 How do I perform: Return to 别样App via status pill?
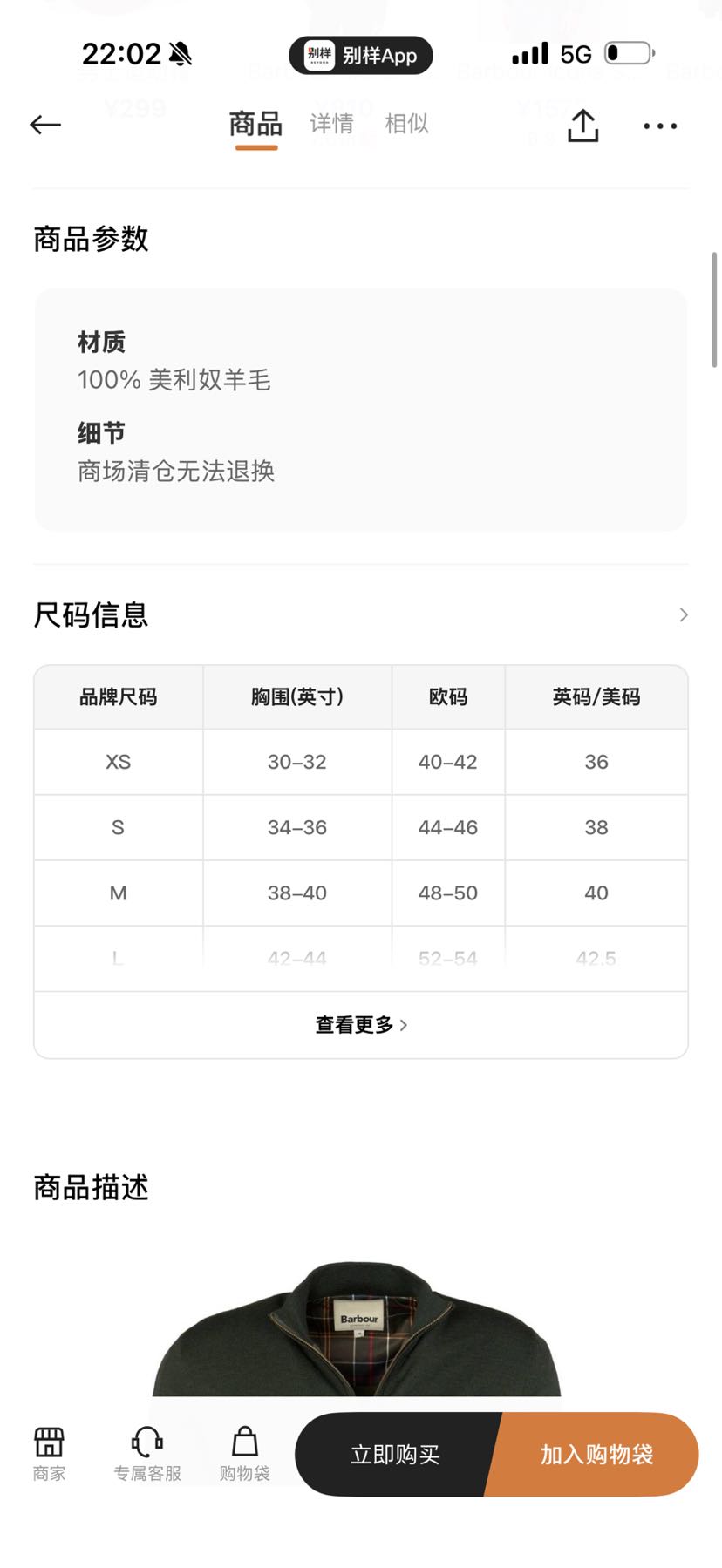[361, 55]
